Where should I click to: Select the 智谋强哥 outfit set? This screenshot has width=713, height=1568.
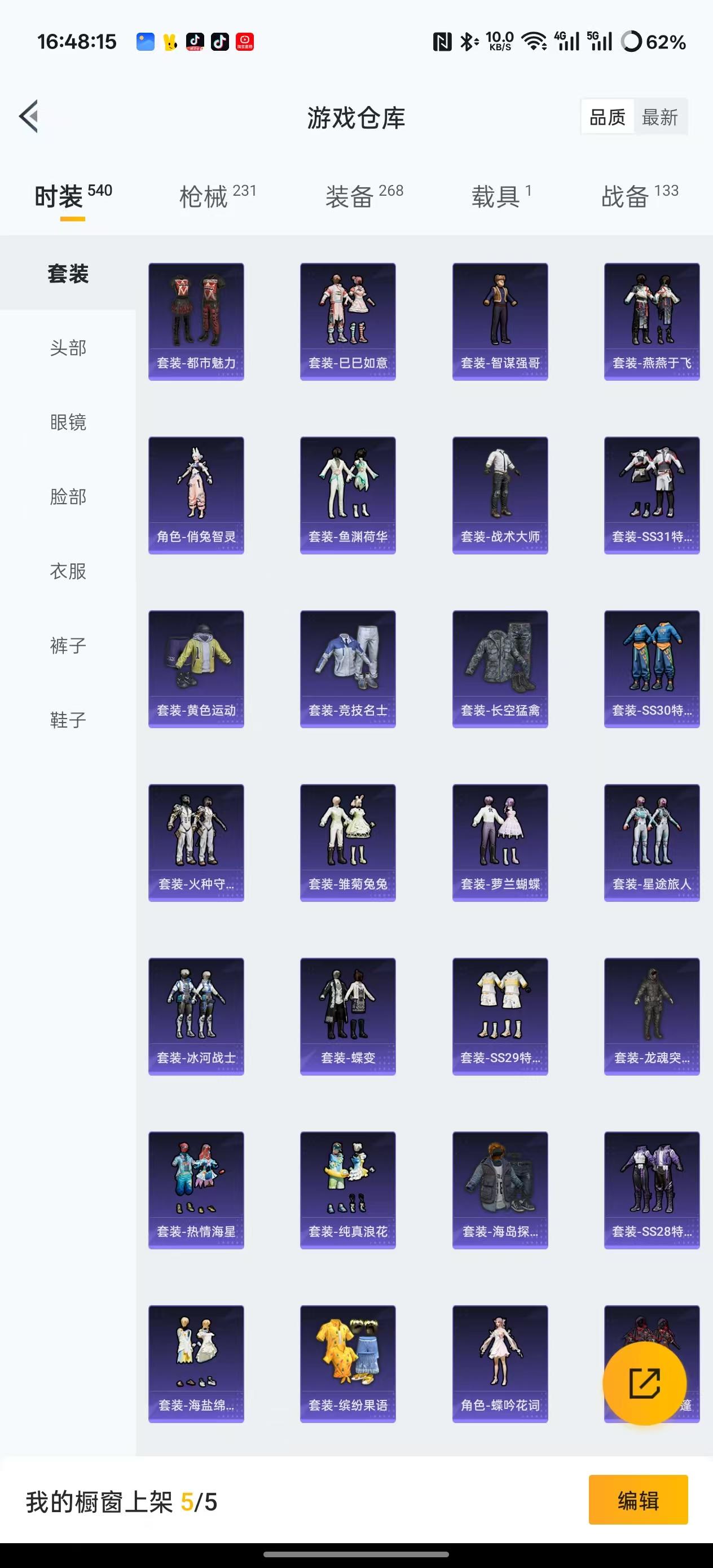pos(499,321)
